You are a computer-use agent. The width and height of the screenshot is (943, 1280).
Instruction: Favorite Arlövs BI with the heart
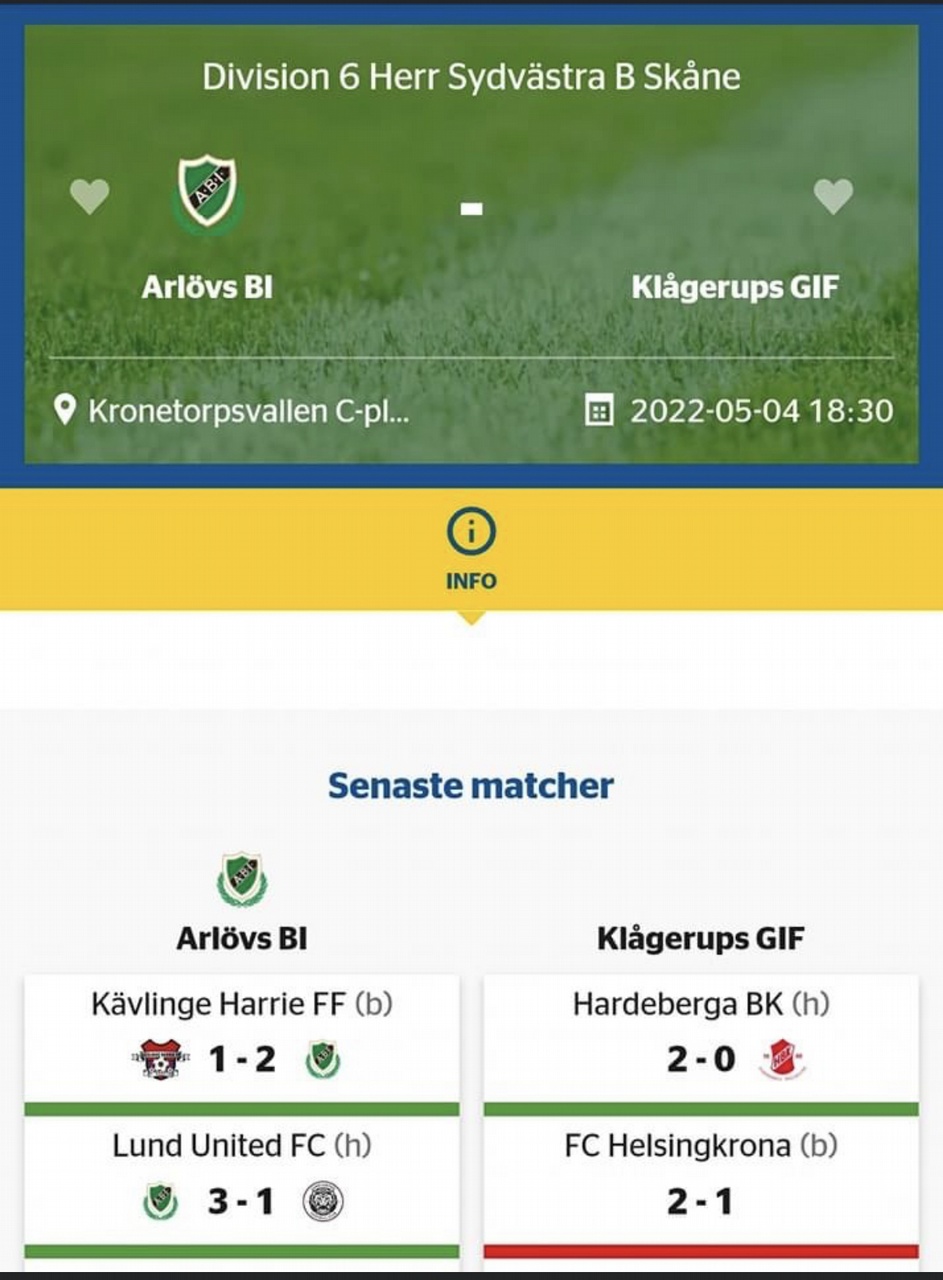click(89, 196)
